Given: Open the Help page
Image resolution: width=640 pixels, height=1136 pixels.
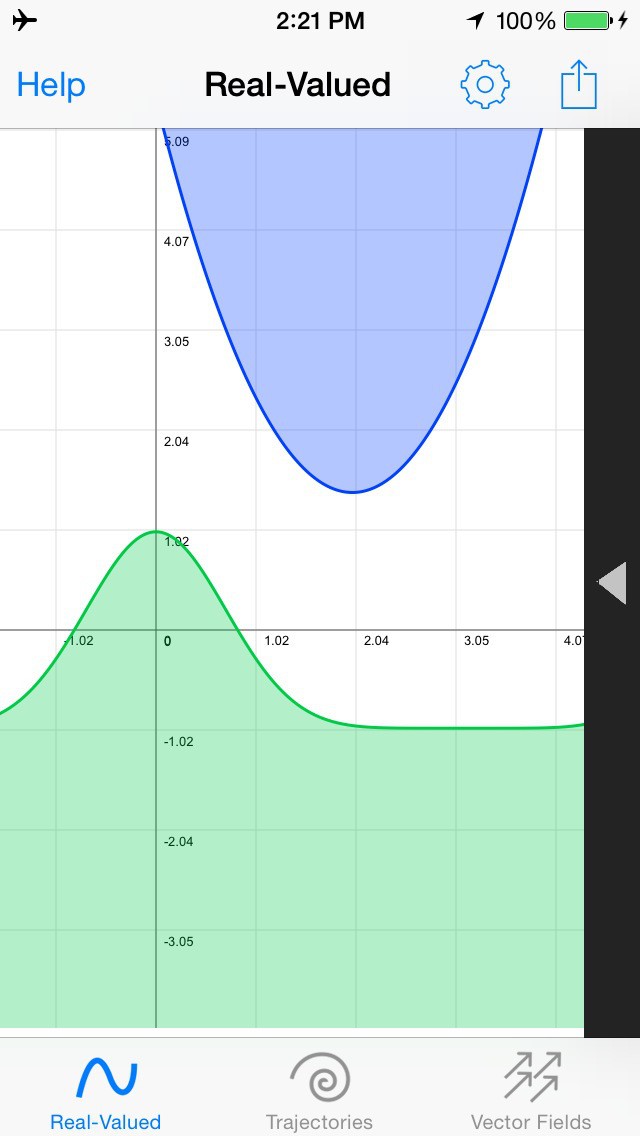Looking at the screenshot, I should click(x=51, y=85).
